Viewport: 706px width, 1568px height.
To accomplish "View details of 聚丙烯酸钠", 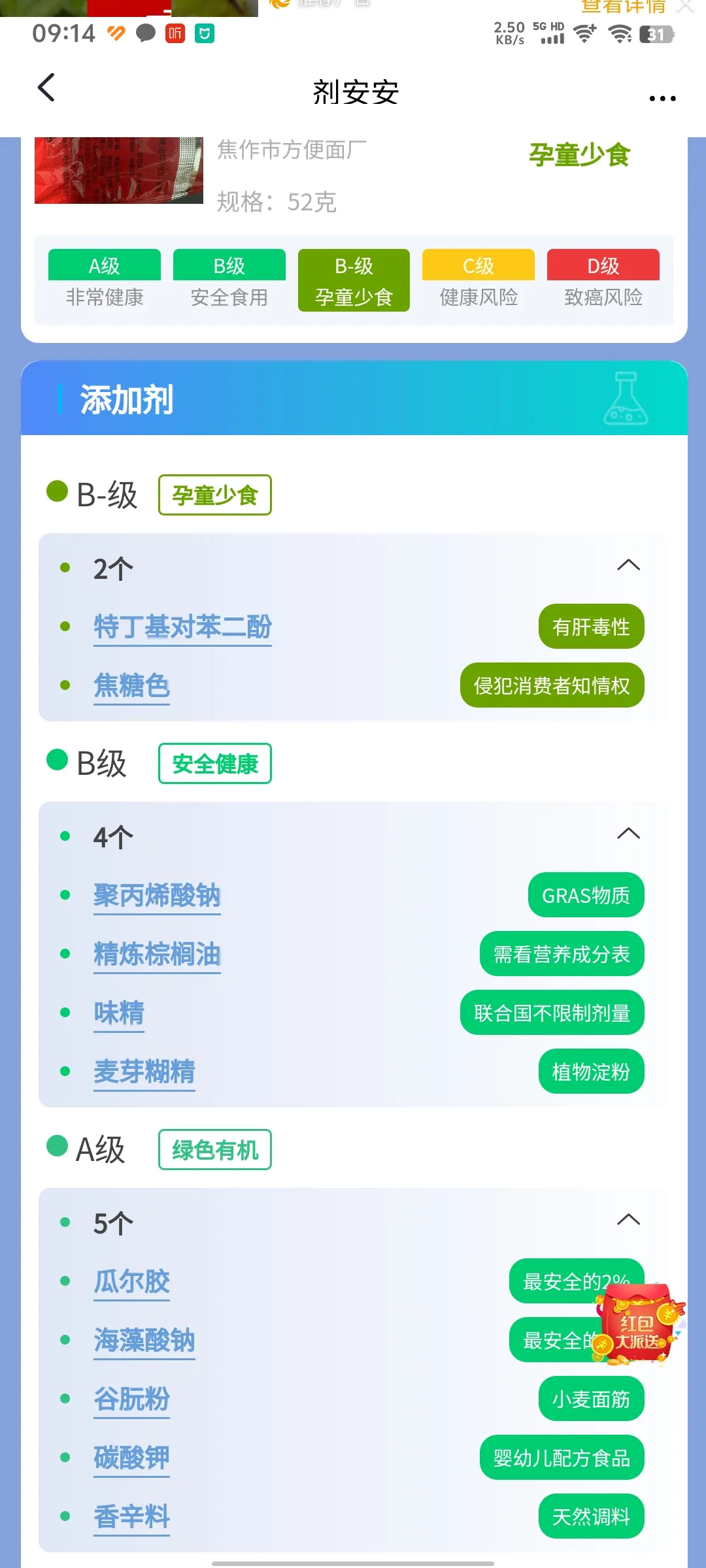I will click(x=157, y=896).
